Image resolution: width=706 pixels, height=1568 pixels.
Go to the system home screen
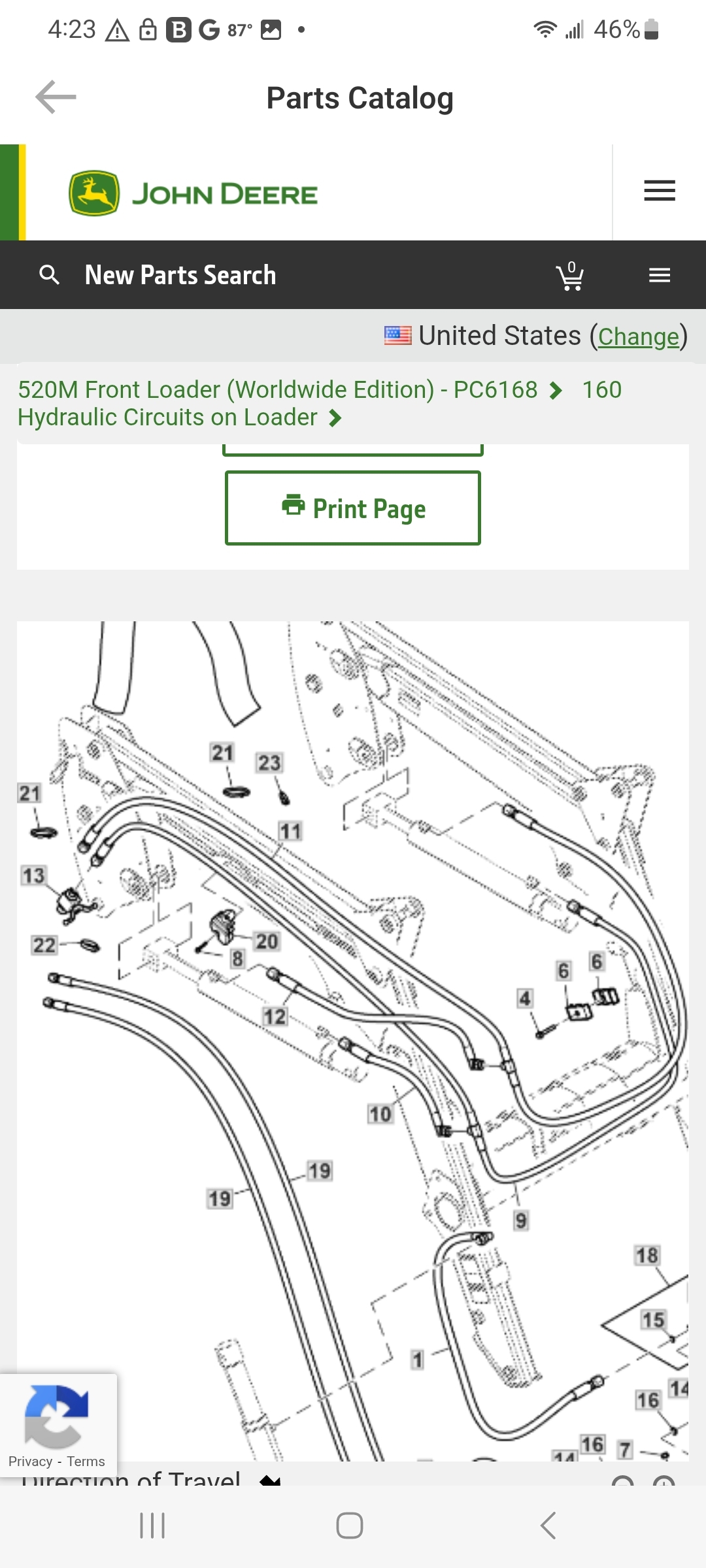tap(350, 1526)
